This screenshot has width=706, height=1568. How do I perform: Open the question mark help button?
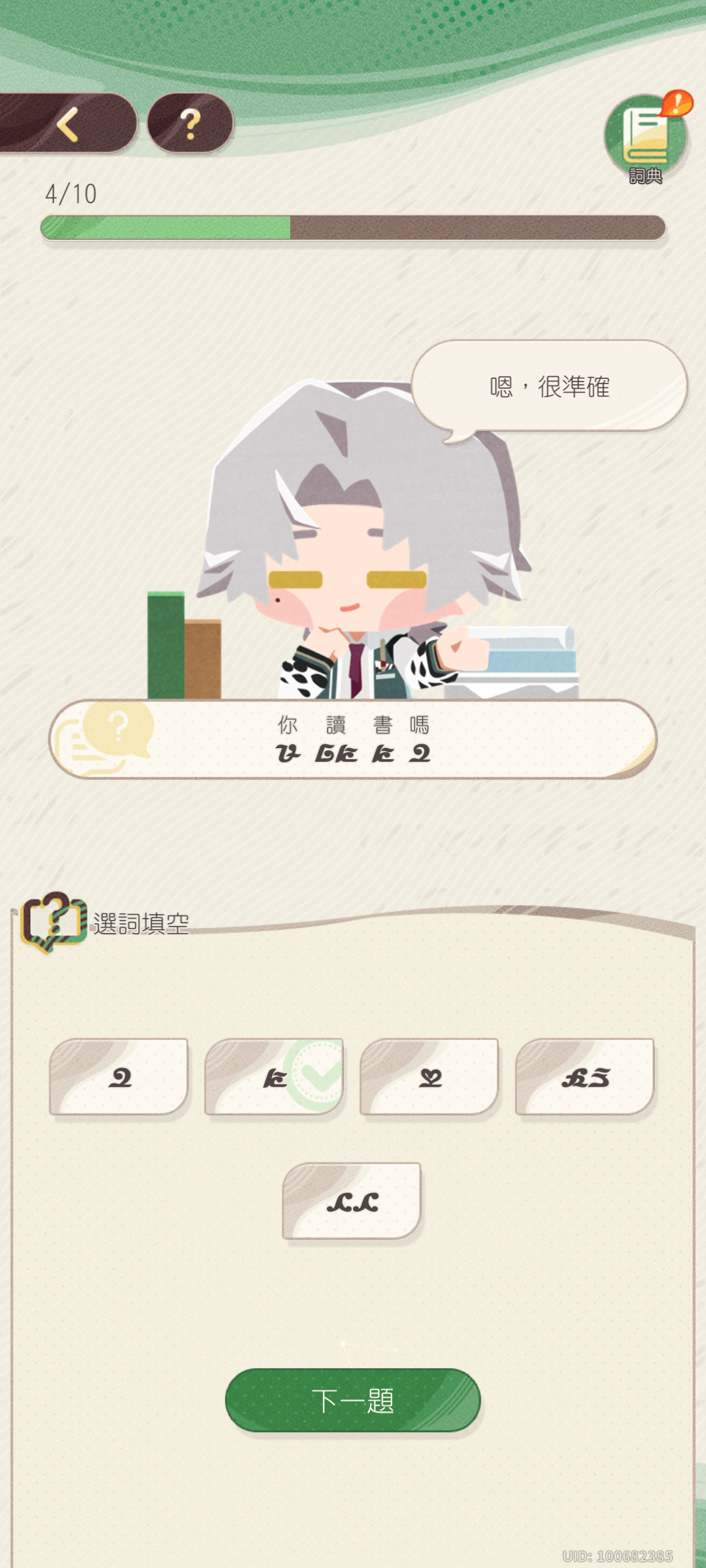click(190, 123)
